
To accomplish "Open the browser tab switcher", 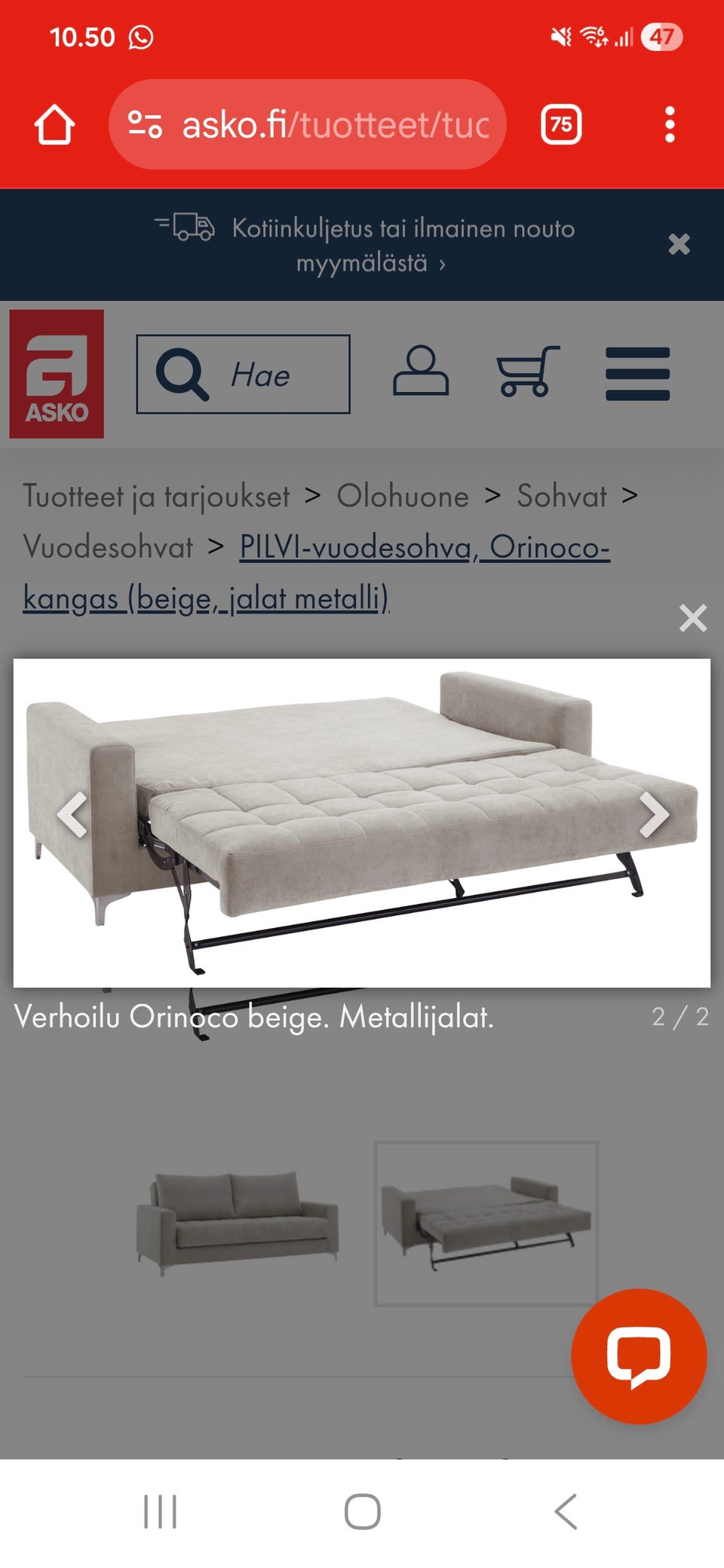I will [561, 124].
